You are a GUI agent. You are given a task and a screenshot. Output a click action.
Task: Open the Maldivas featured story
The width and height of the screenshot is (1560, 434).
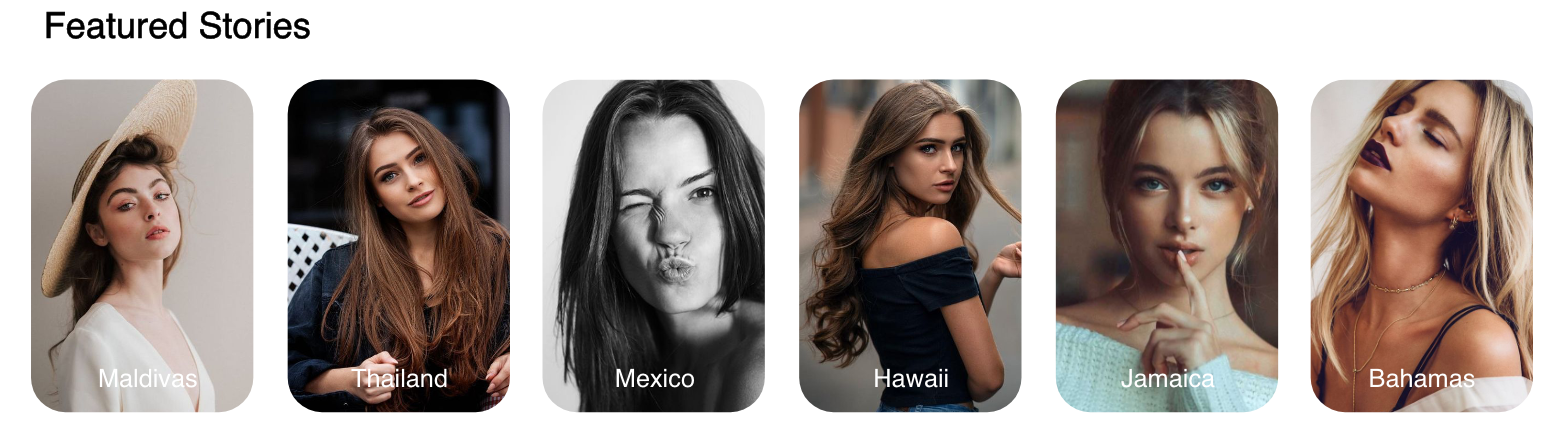click(142, 245)
